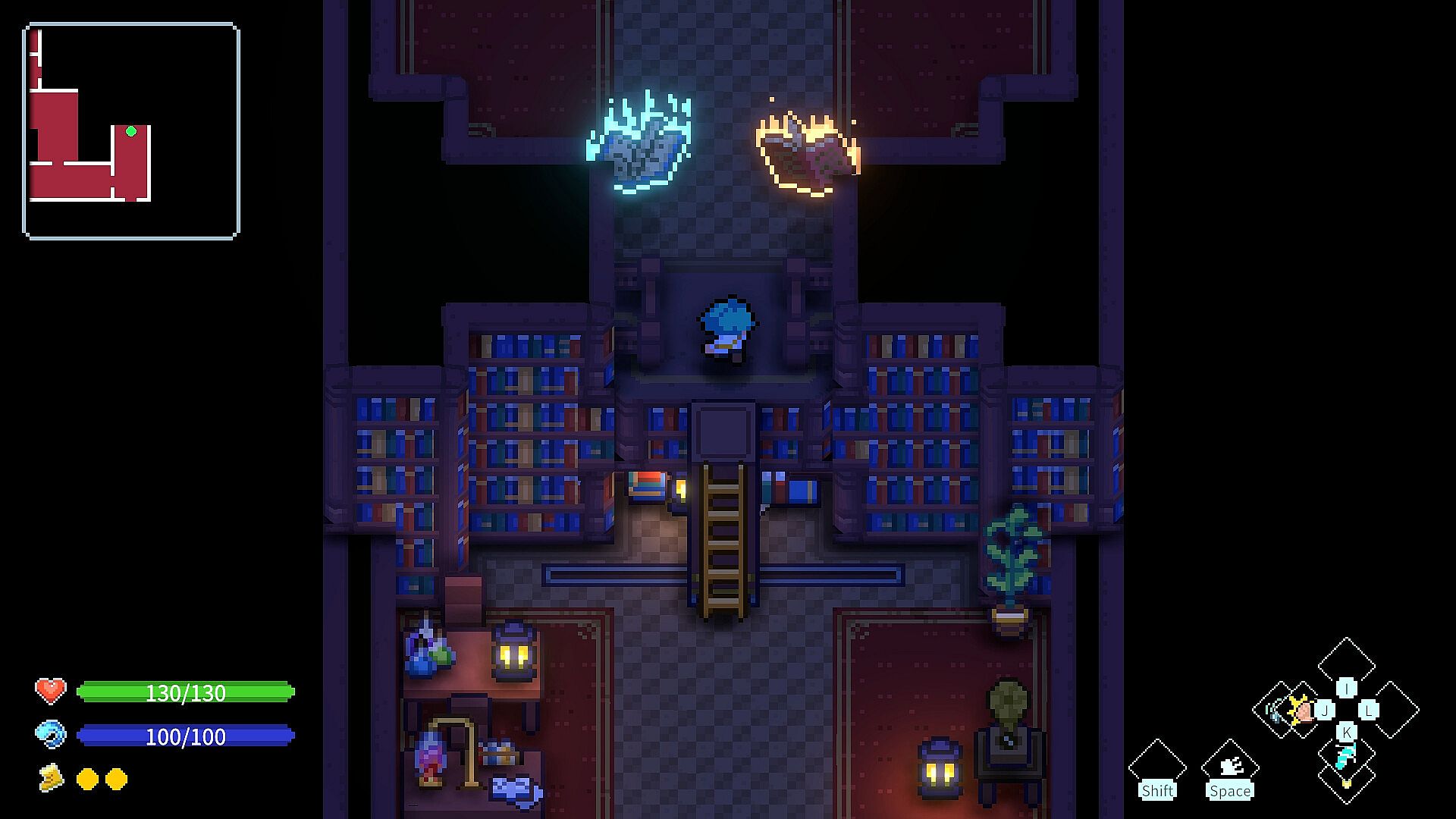Open the dungeon minimap

[131, 131]
